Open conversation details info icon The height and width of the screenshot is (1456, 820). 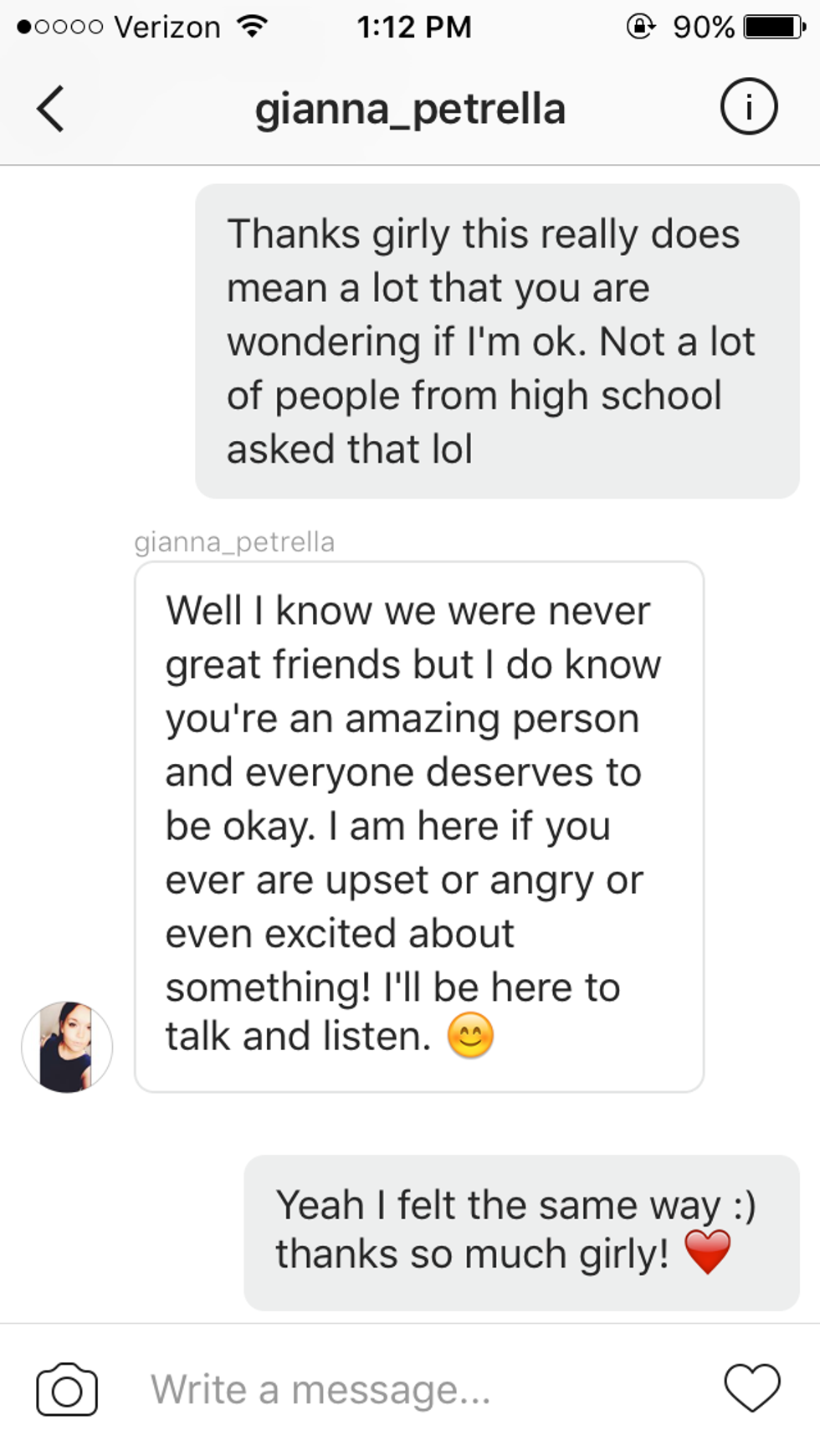point(748,107)
